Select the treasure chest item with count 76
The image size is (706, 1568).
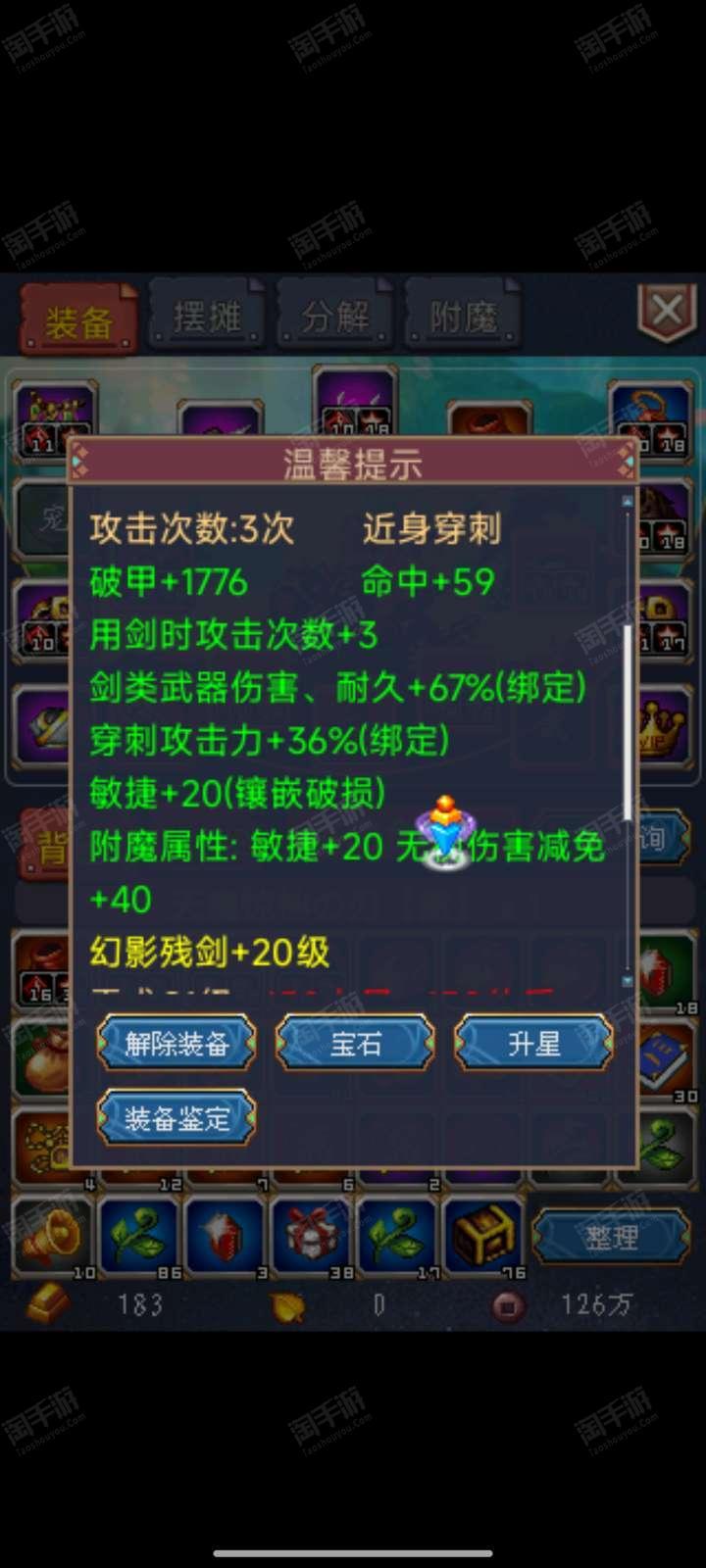[x=483, y=1237]
